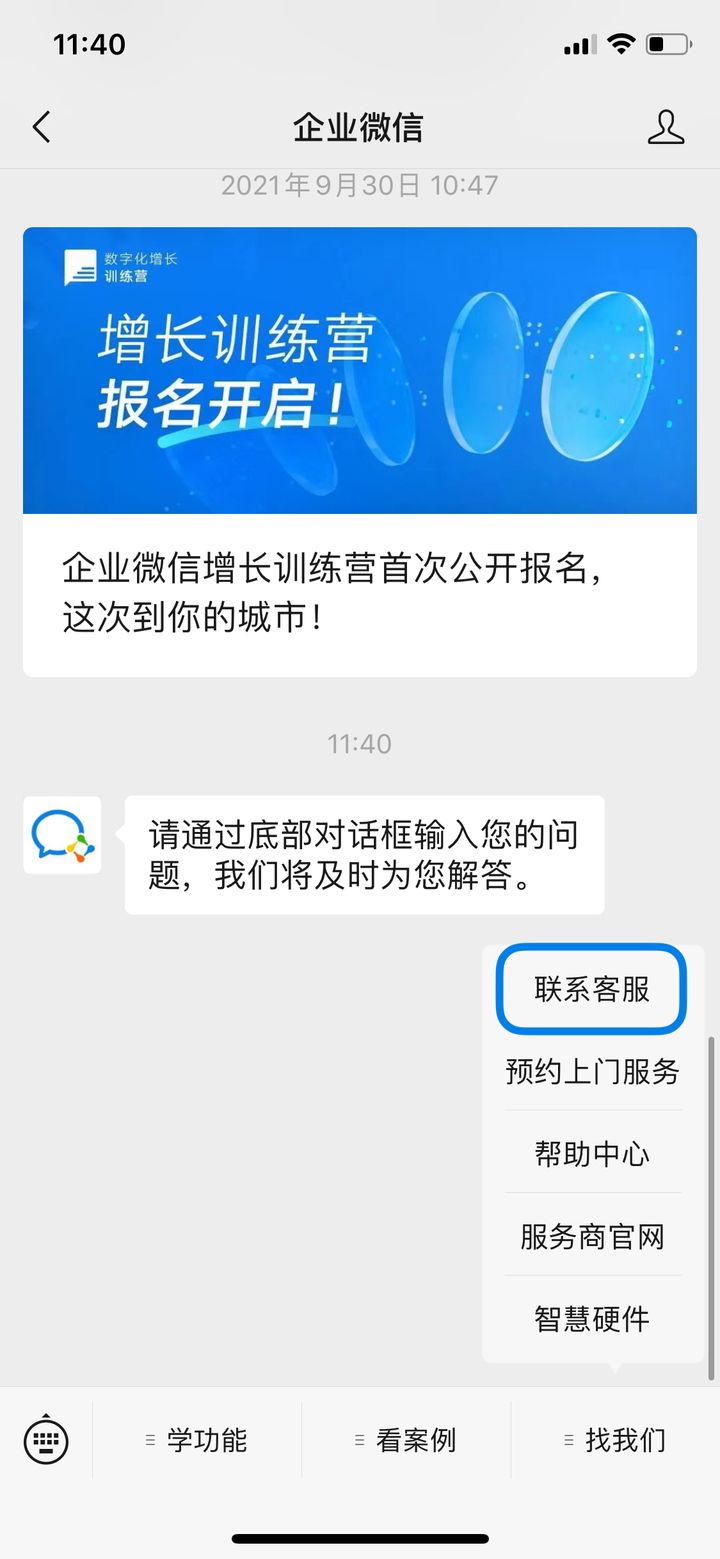Select 联系客服 from the popup menu
Image resolution: width=720 pixels, height=1559 pixels.
tap(592, 989)
